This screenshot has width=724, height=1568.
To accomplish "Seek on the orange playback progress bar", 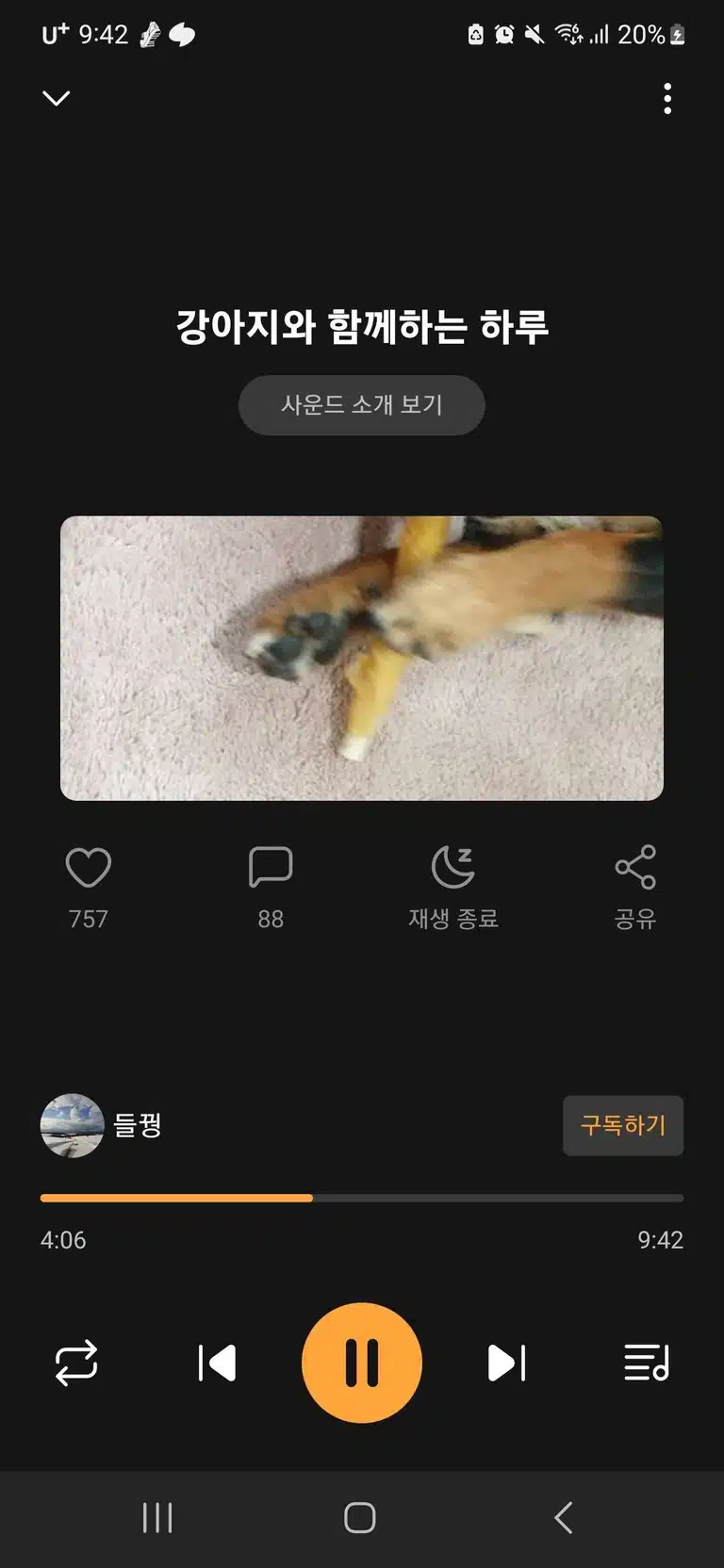I will point(362,1199).
